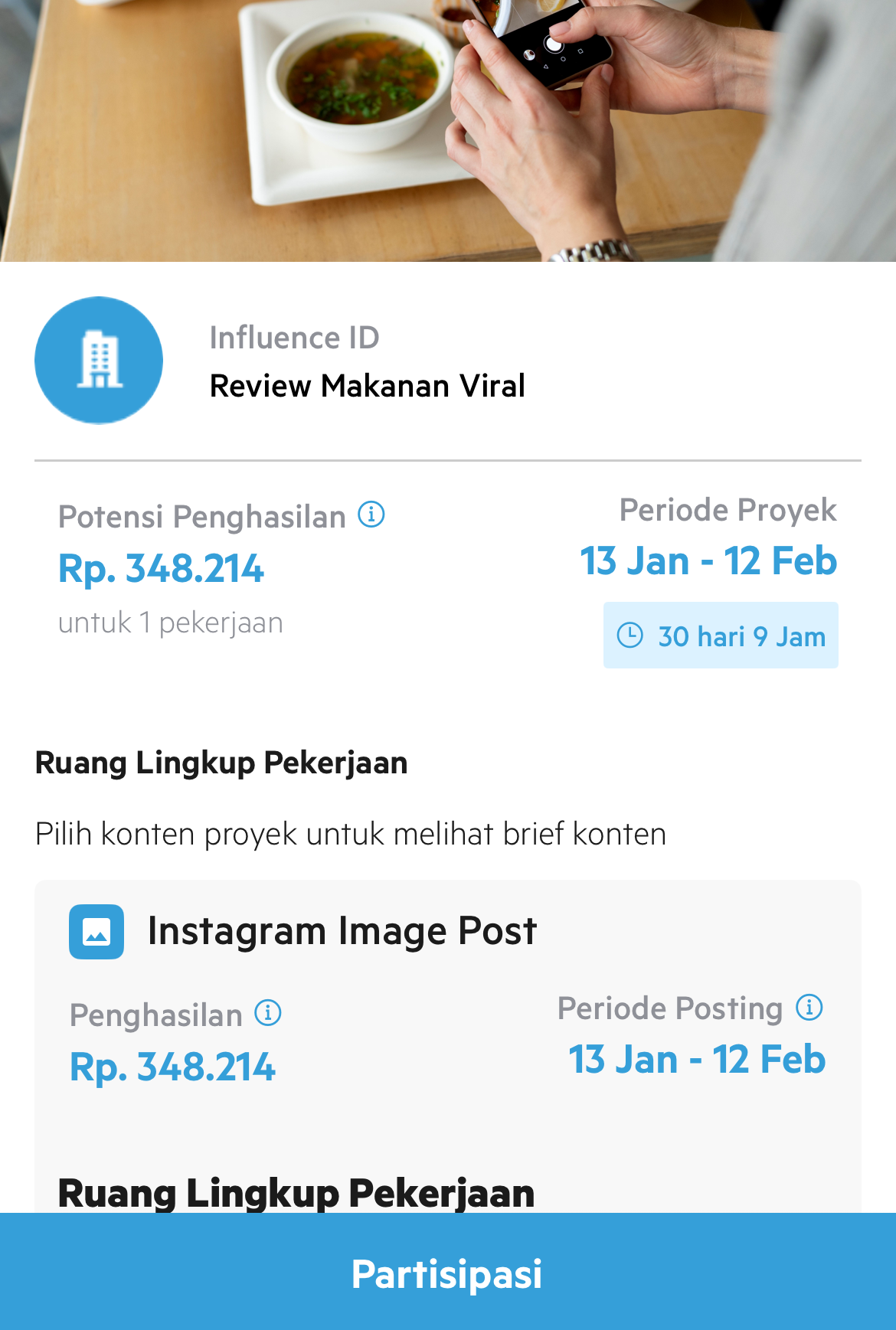Open info icon beside Potensi Penghasilan
896x1330 pixels.
371,515
